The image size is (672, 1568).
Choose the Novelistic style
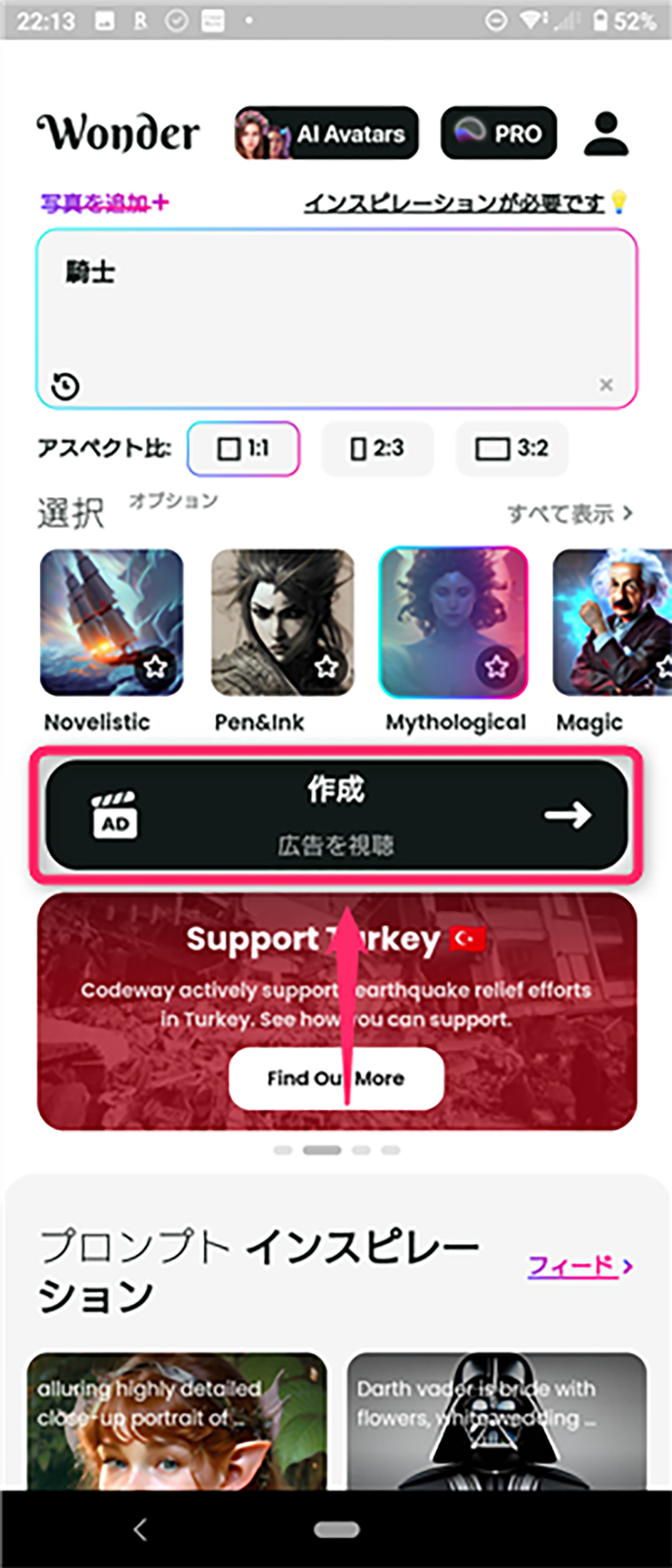point(112,623)
